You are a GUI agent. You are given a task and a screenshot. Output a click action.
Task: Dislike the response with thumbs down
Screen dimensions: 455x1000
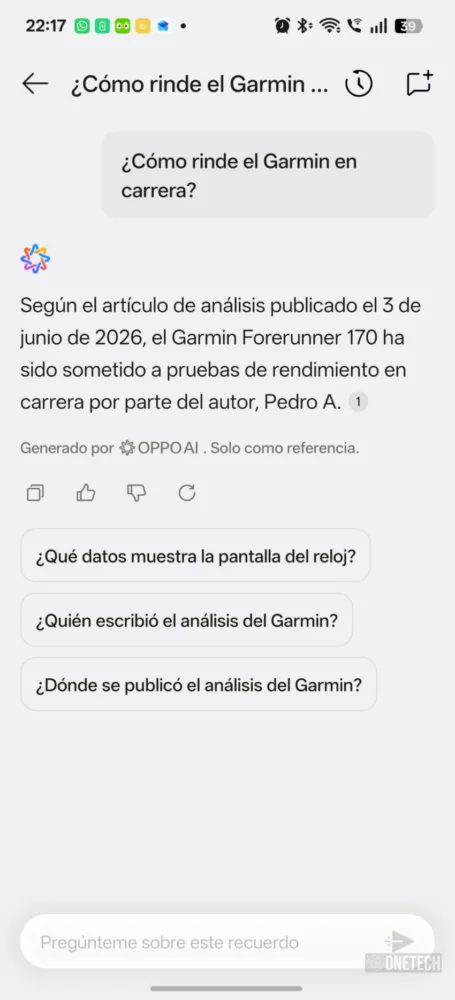[137, 492]
